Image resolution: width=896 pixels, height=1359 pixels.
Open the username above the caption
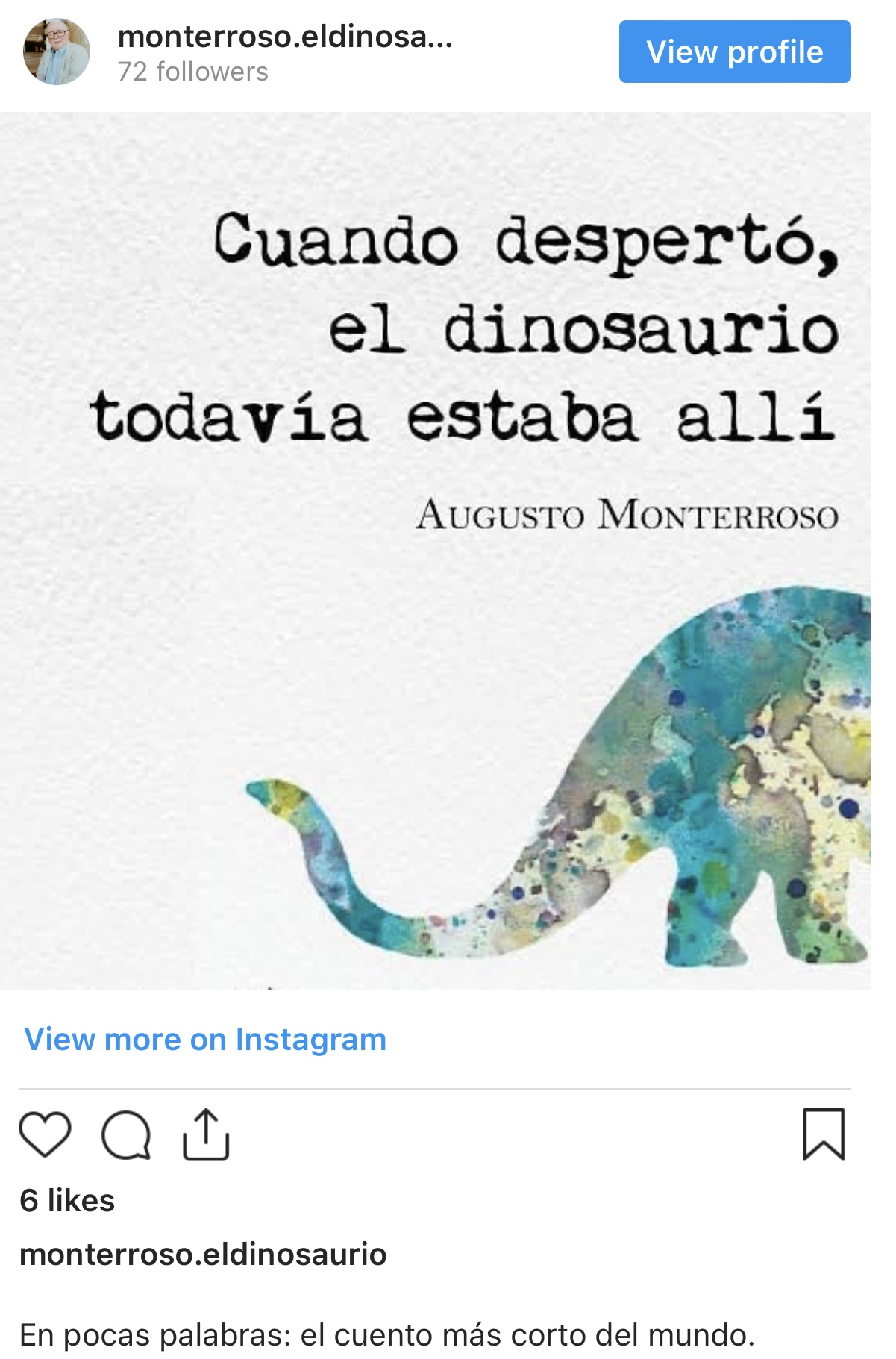pos(203,1254)
